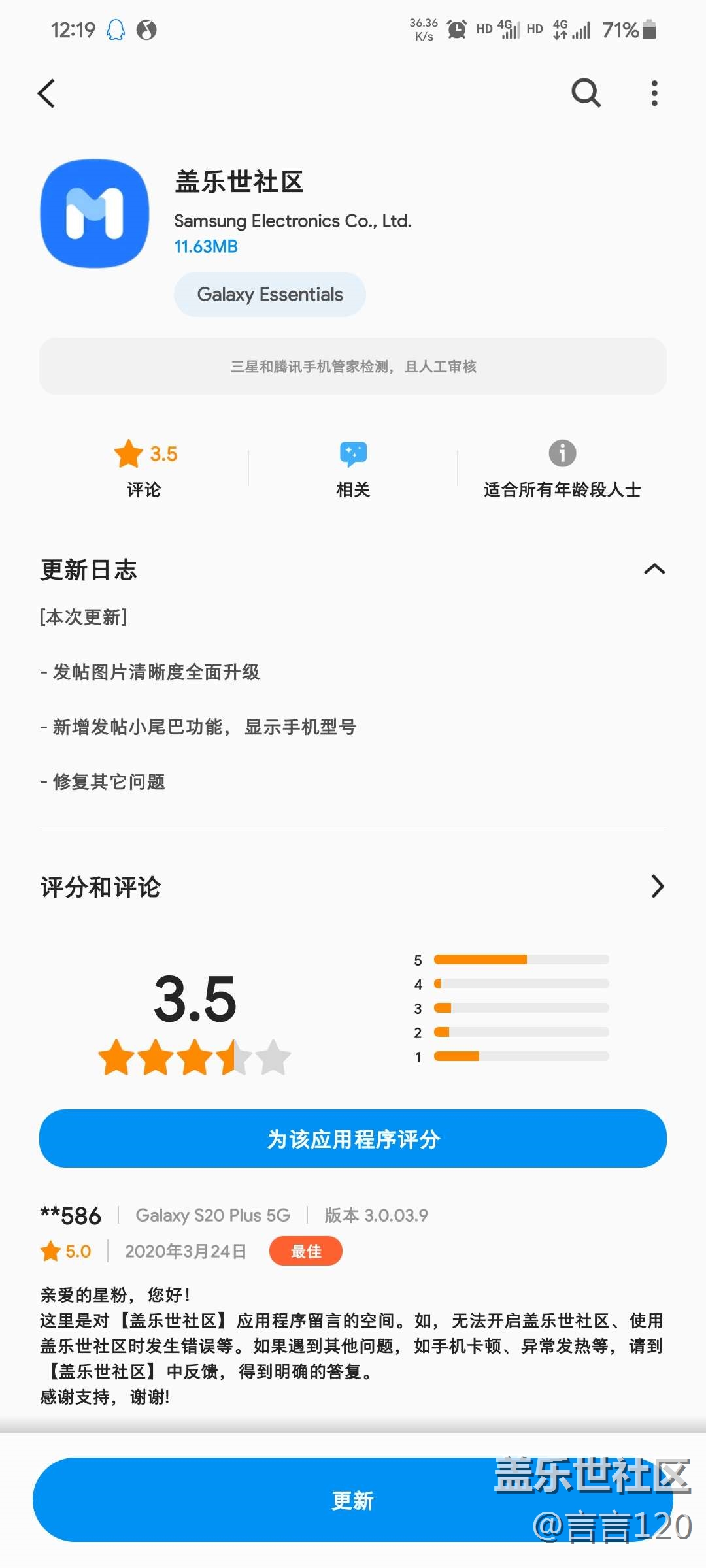Go back using the top-left arrow
This screenshot has width=706, height=1568.
coord(46,93)
